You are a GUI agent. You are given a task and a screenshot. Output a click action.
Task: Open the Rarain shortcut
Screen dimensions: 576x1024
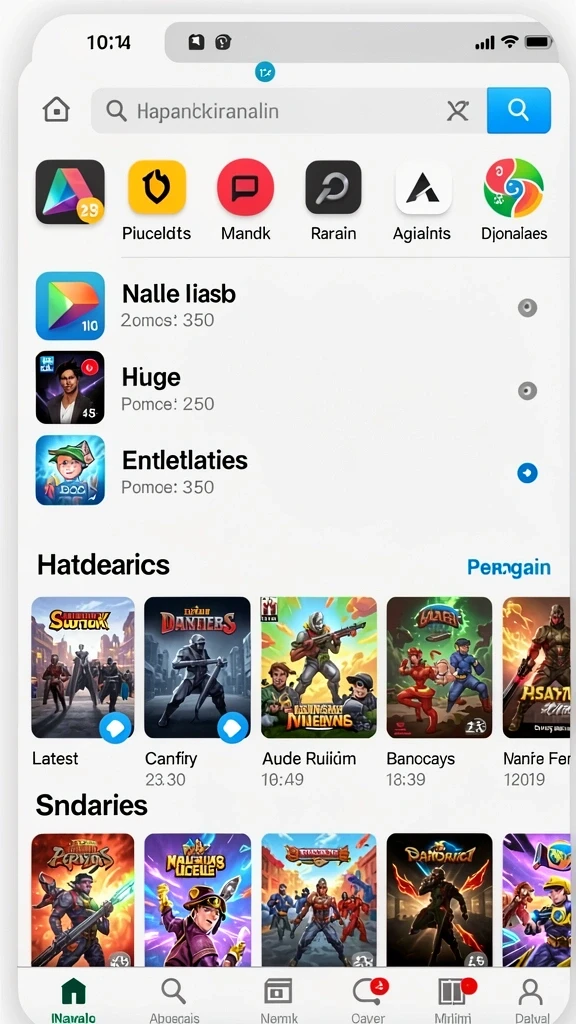click(333, 200)
